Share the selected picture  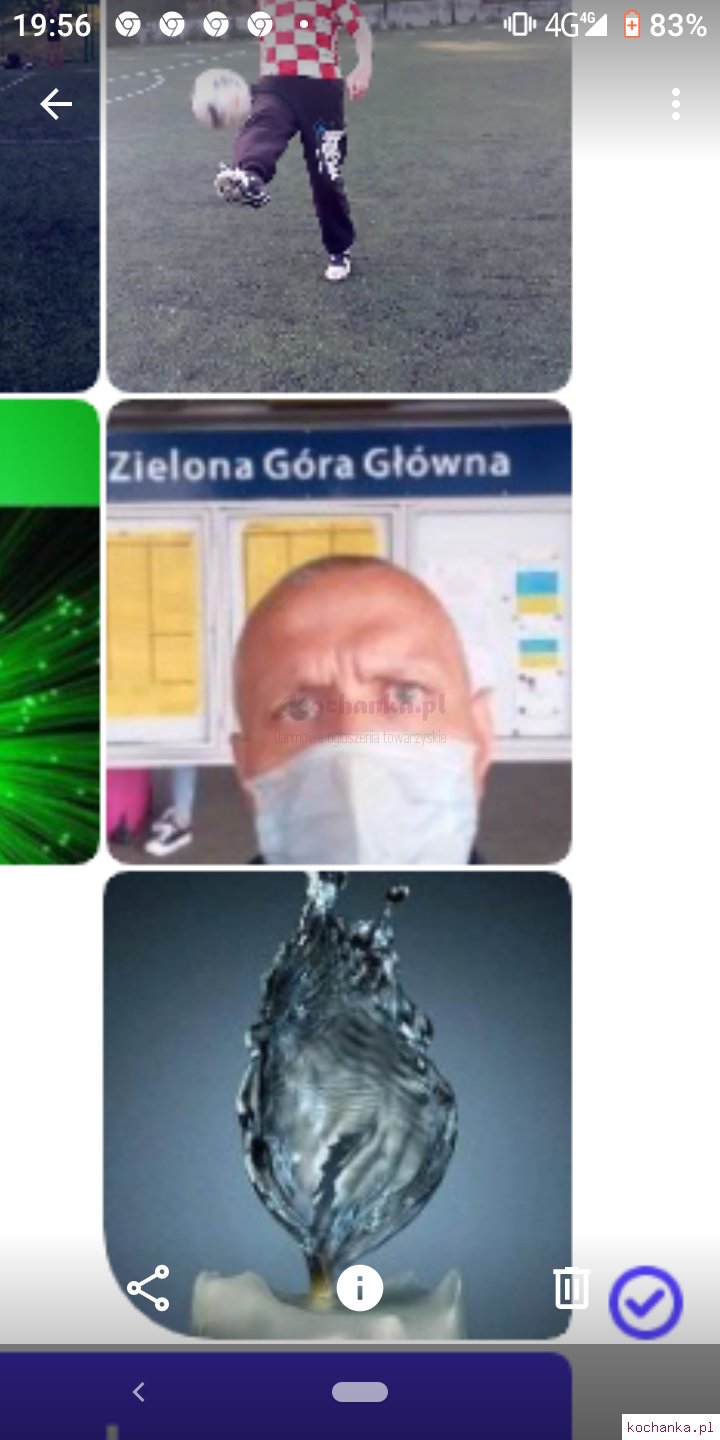(x=148, y=1288)
